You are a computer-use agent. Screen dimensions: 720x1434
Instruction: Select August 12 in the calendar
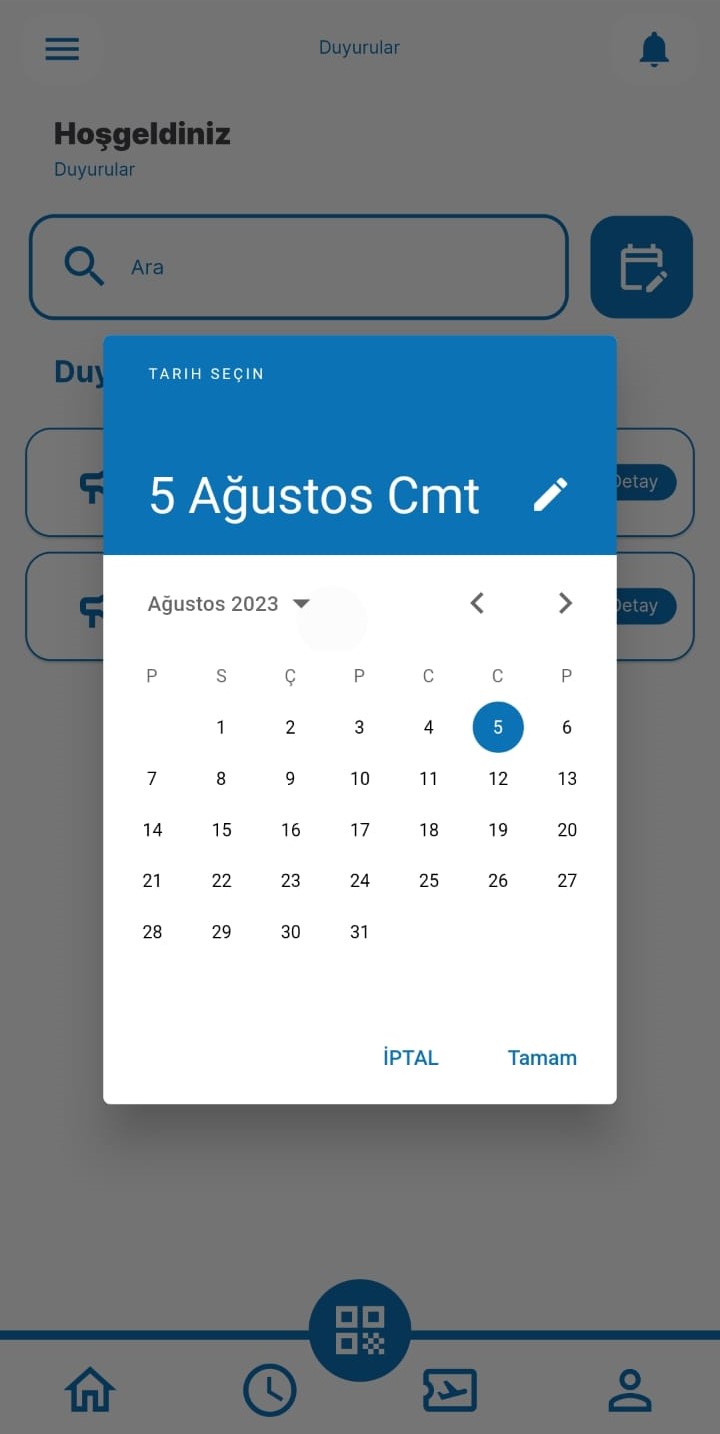(x=498, y=779)
